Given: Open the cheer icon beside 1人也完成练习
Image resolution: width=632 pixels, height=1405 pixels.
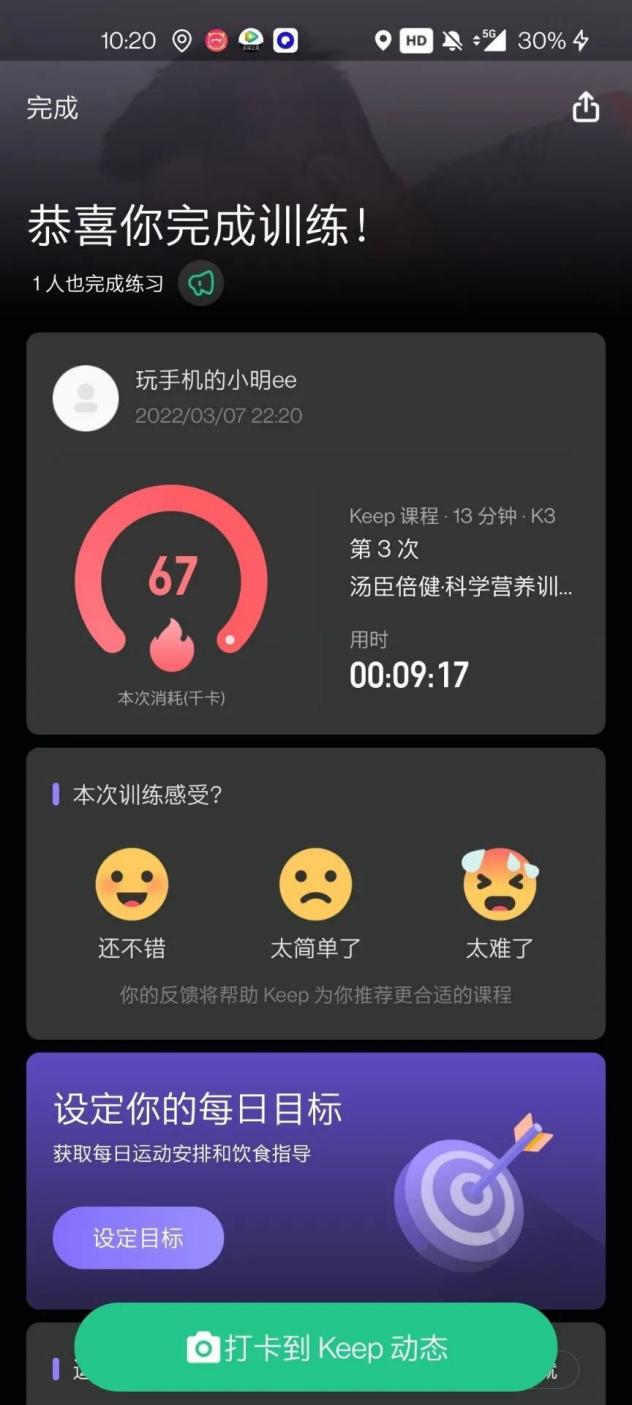Looking at the screenshot, I should coord(201,284).
